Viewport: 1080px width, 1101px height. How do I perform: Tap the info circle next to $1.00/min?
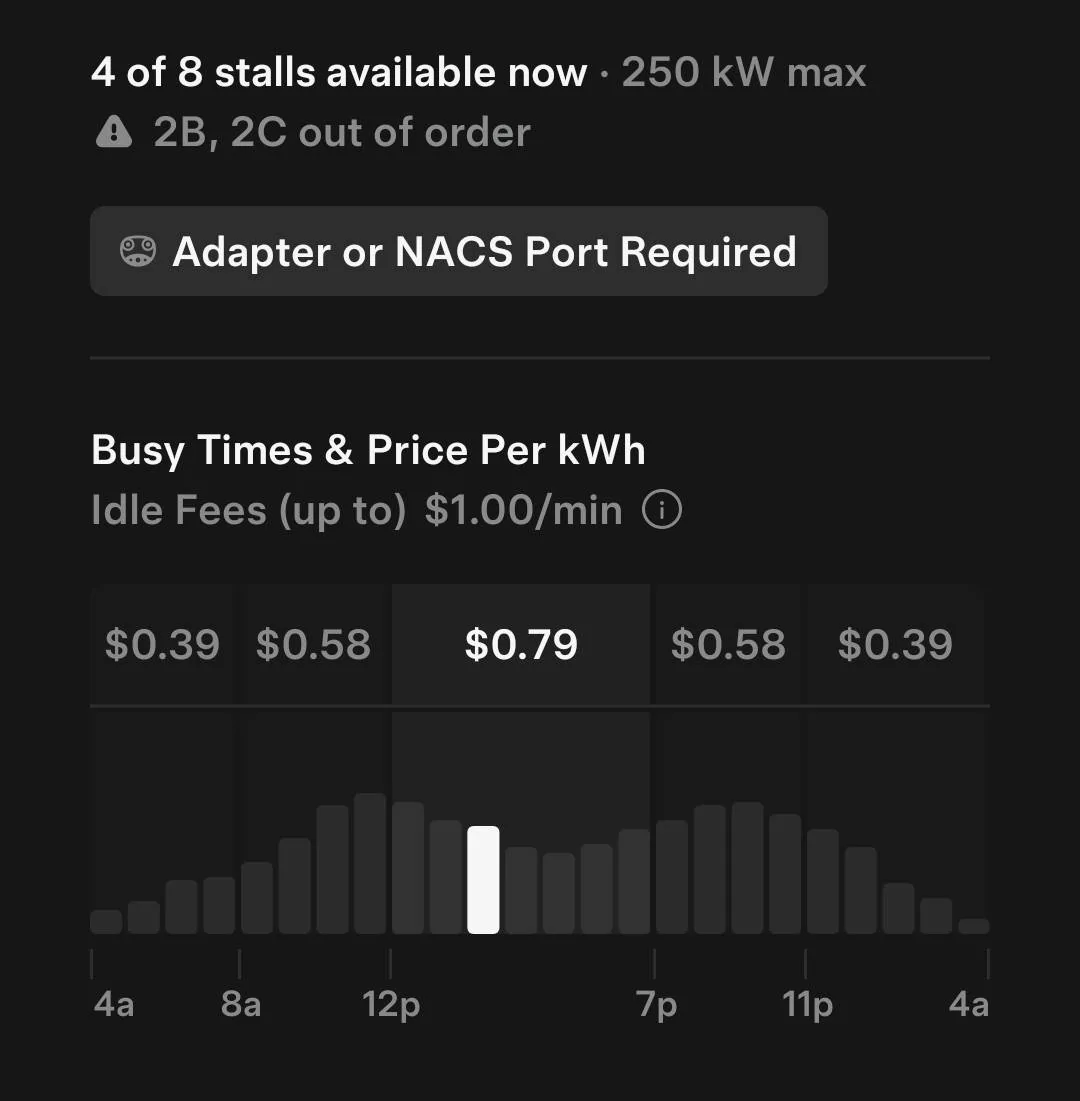pos(661,510)
